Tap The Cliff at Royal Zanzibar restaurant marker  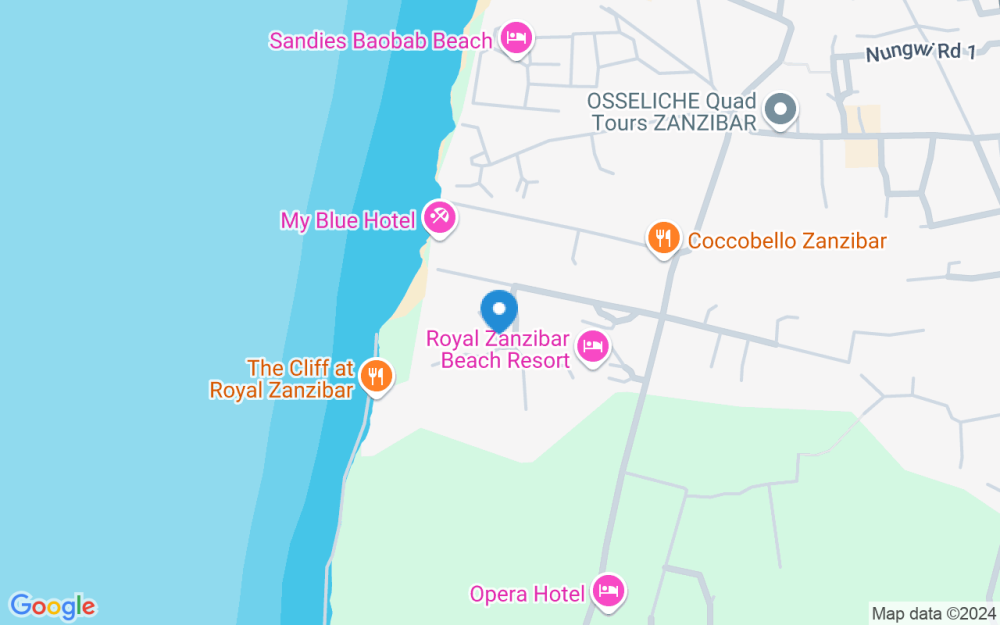coord(377,376)
